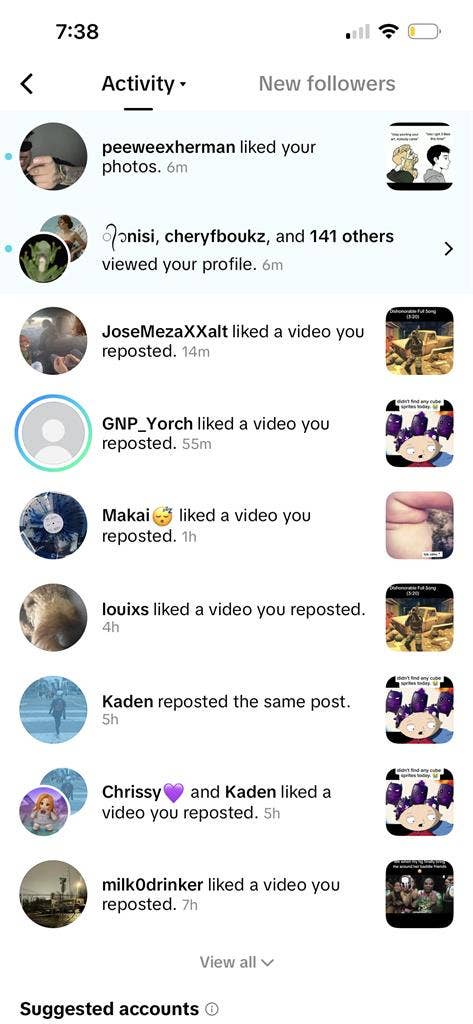Switch to the New followers tab
The image size is (473, 1024).
327,84
